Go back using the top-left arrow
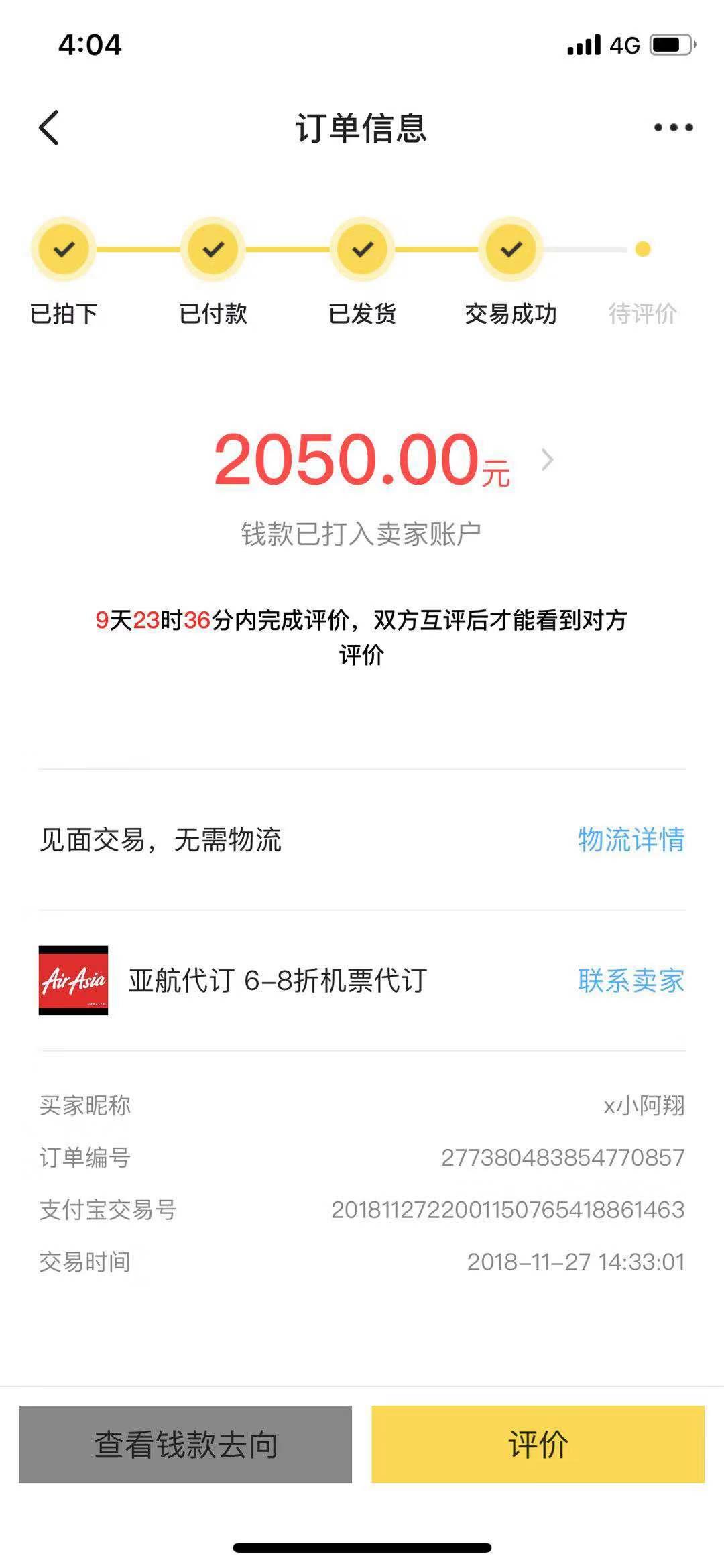This screenshot has height=1568, width=724. 49,127
